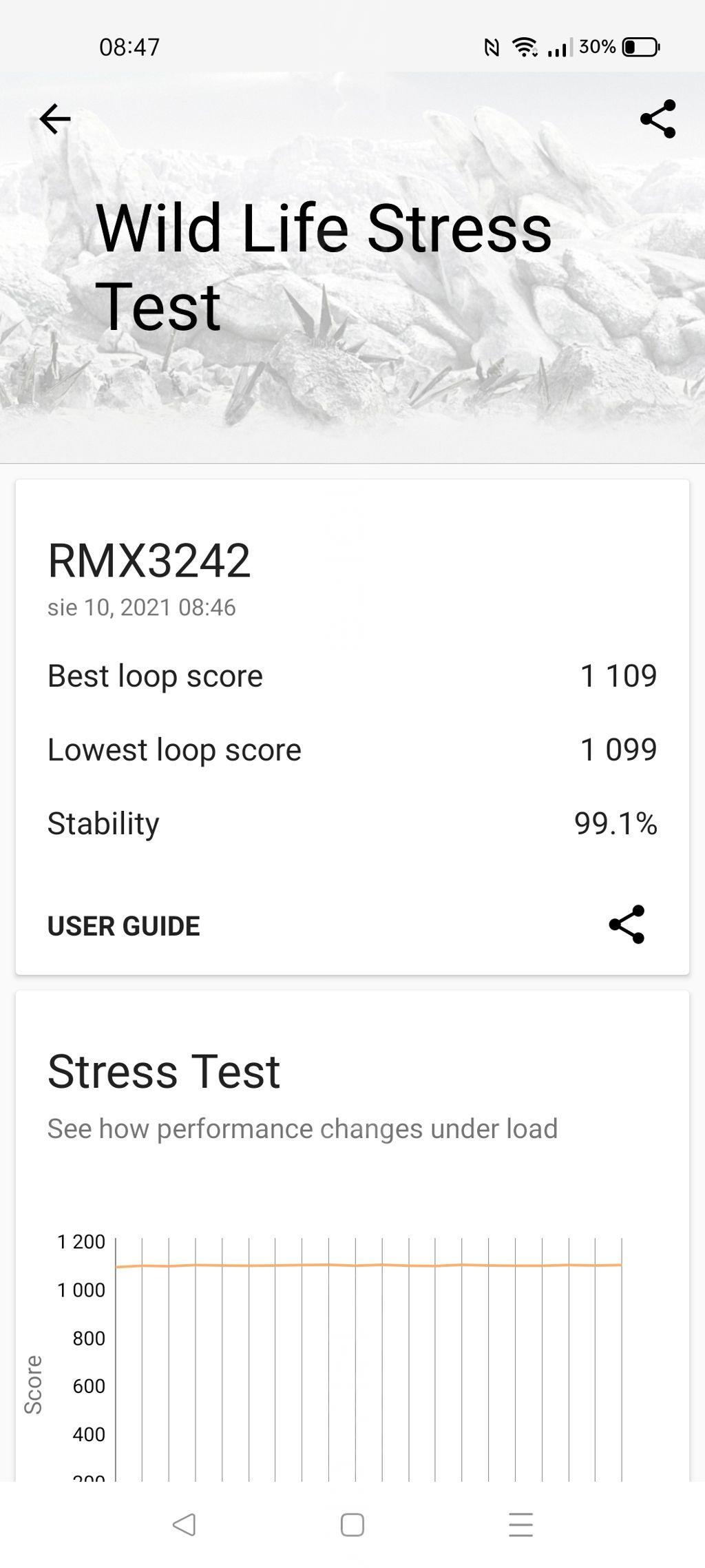Screen dimensions: 705x1568
Task: Tap the system back navigation button
Action: point(184,1525)
